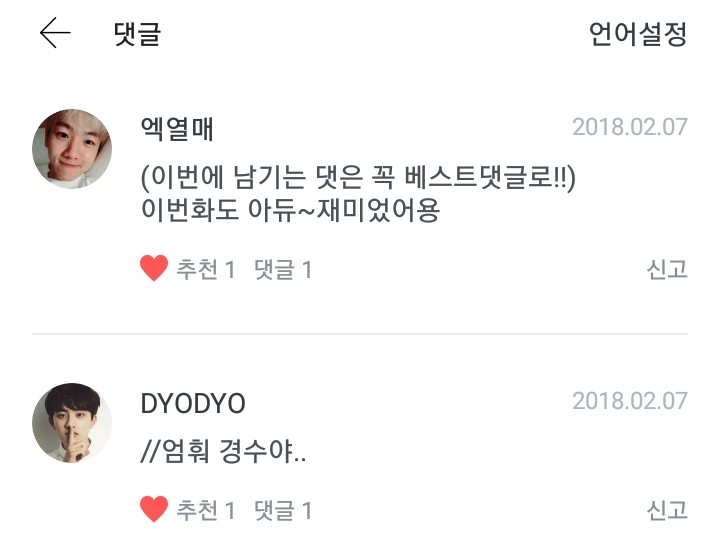Report 엑열매's comment via 신고
Image resolution: width=720 pixels, height=540 pixels.
[667, 269]
